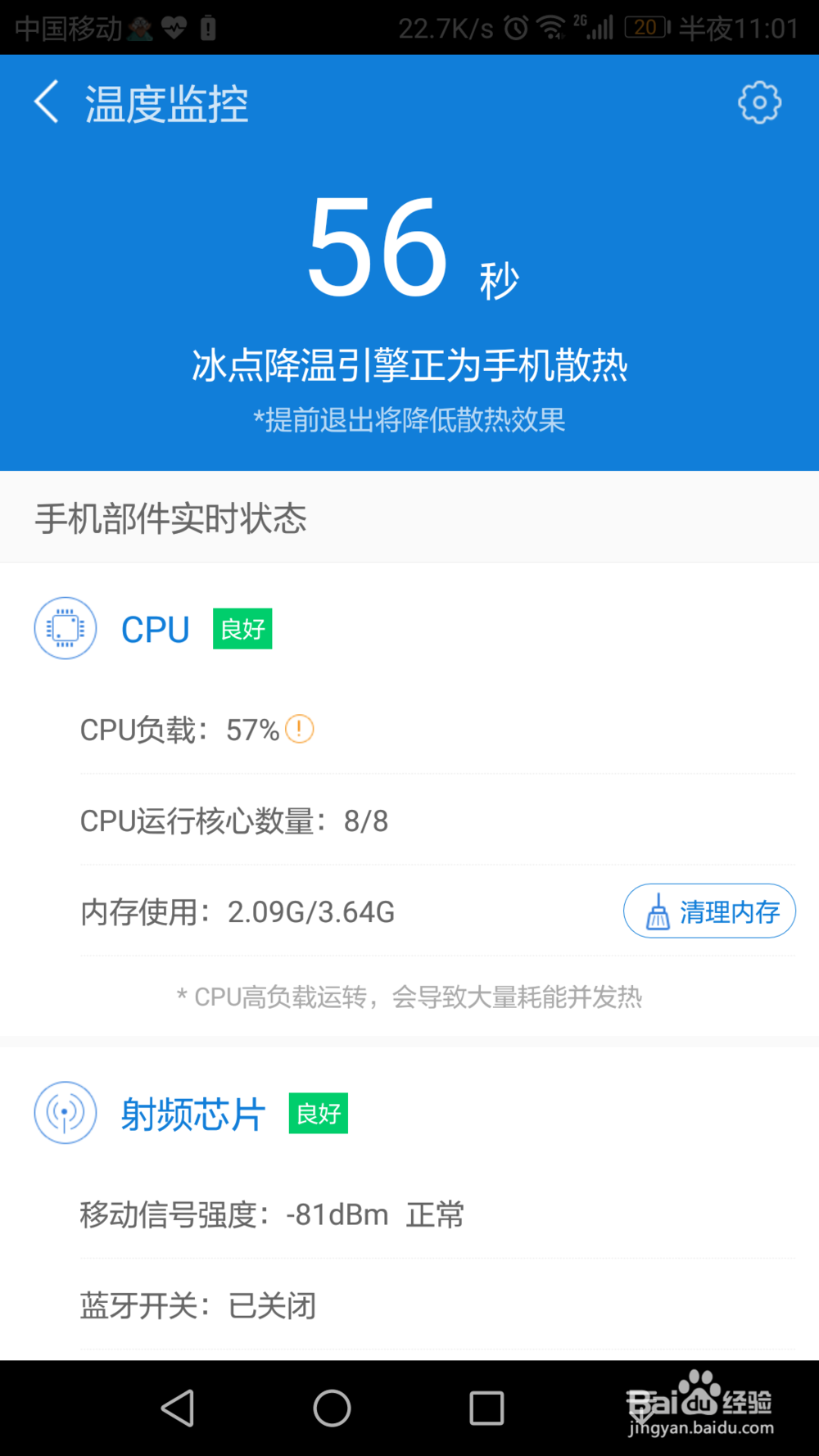Tap the battery indicator showing 20
Viewport: 819px width, 1456px height.
(x=645, y=25)
